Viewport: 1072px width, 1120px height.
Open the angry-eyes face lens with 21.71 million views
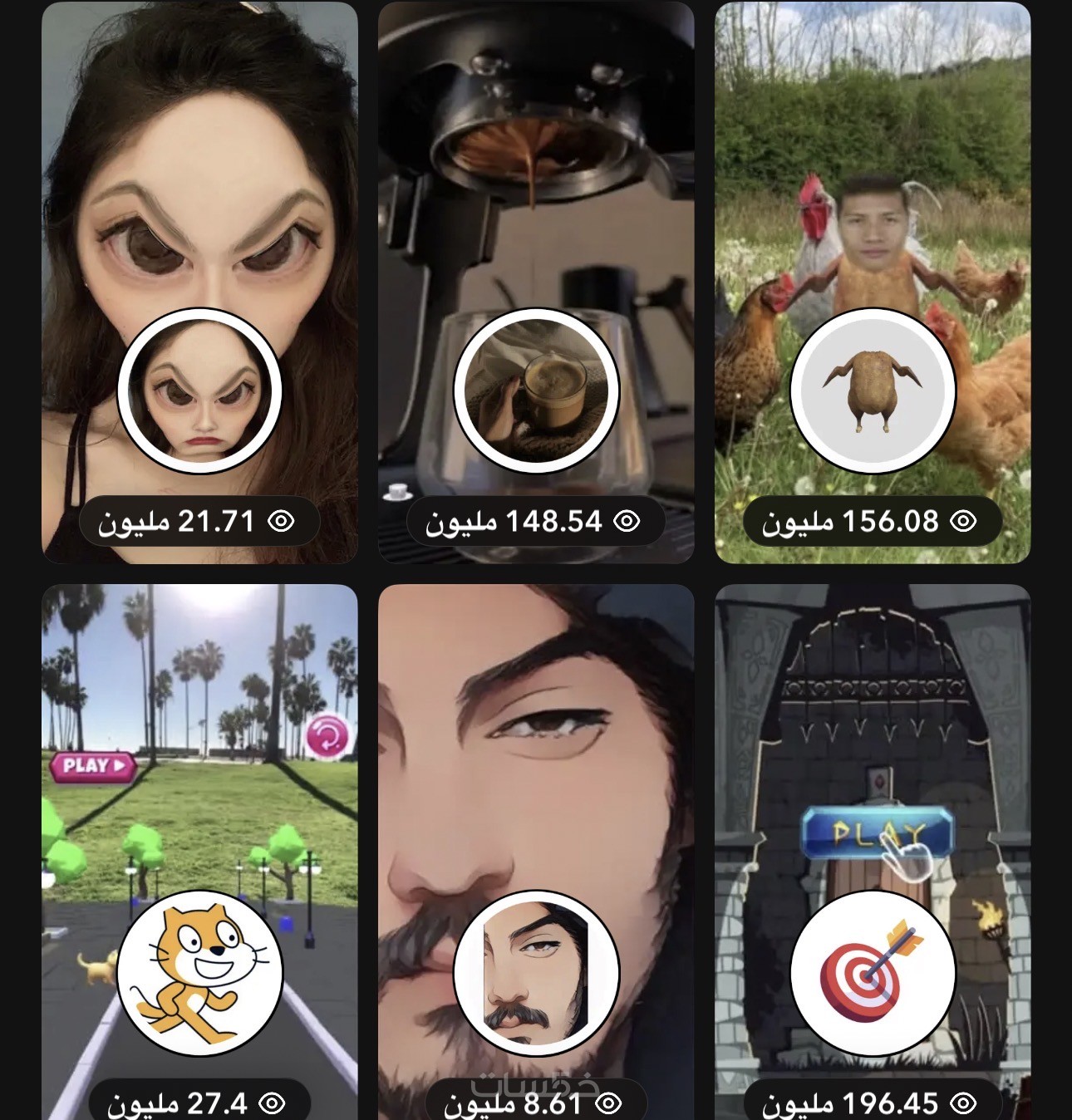(199, 282)
